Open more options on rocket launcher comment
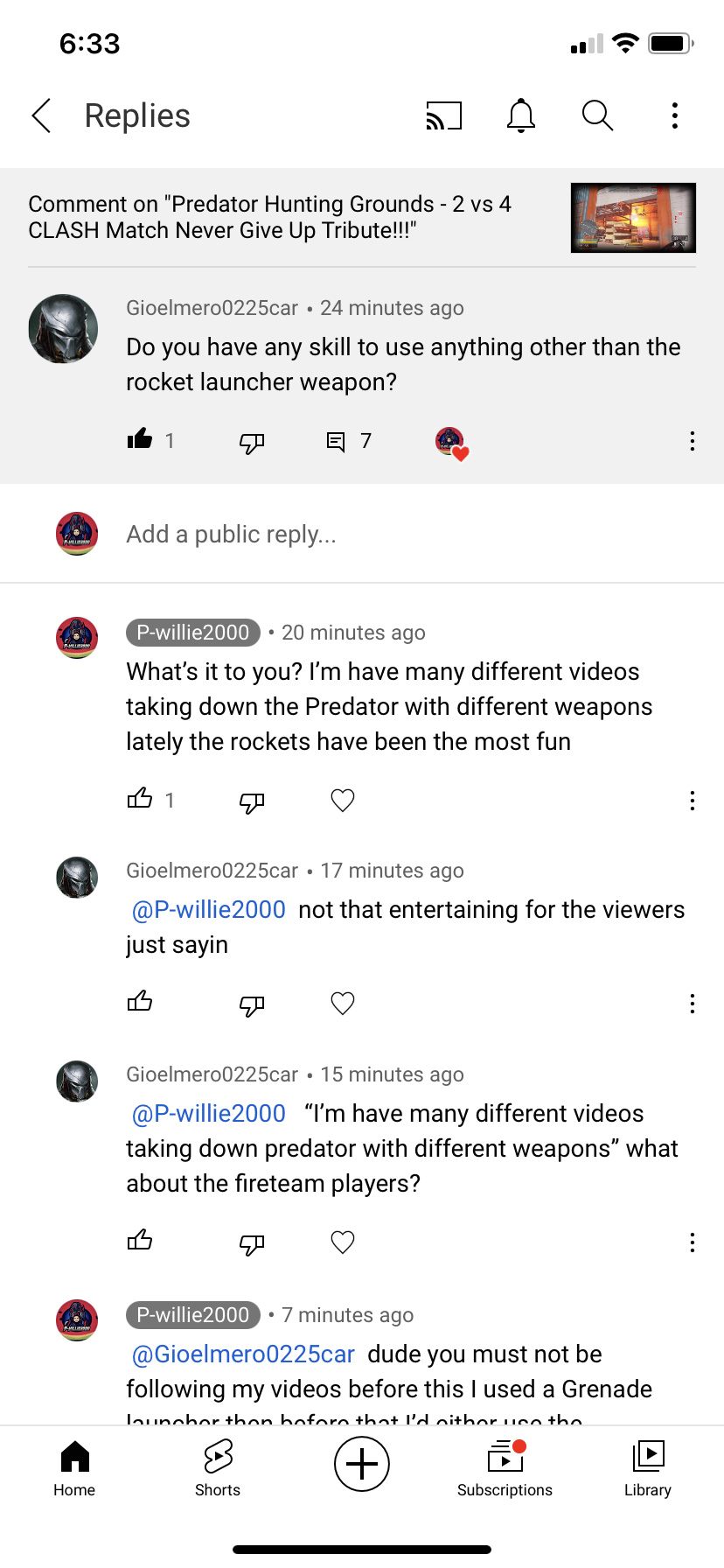 click(x=692, y=441)
